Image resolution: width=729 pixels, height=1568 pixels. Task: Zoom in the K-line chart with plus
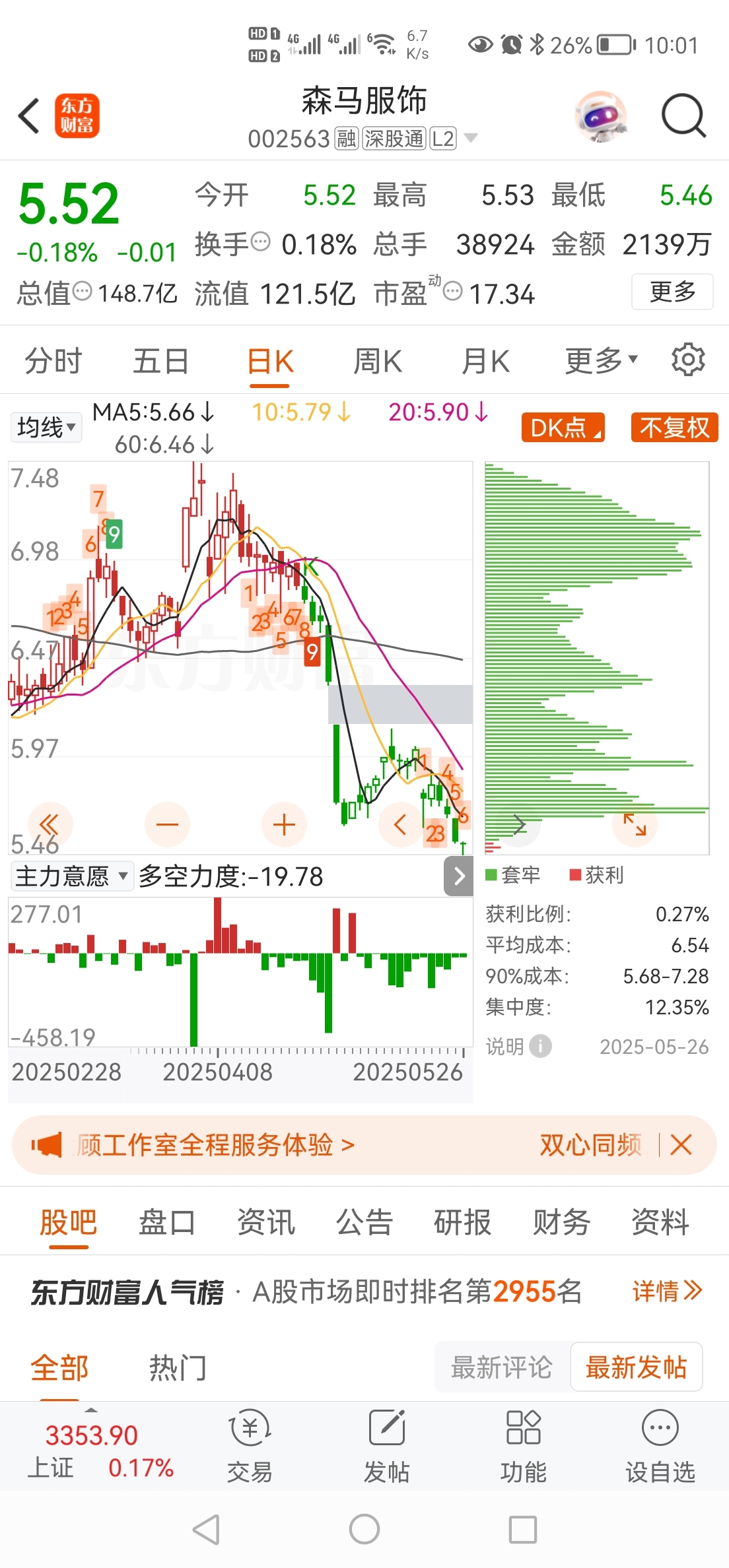(284, 825)
